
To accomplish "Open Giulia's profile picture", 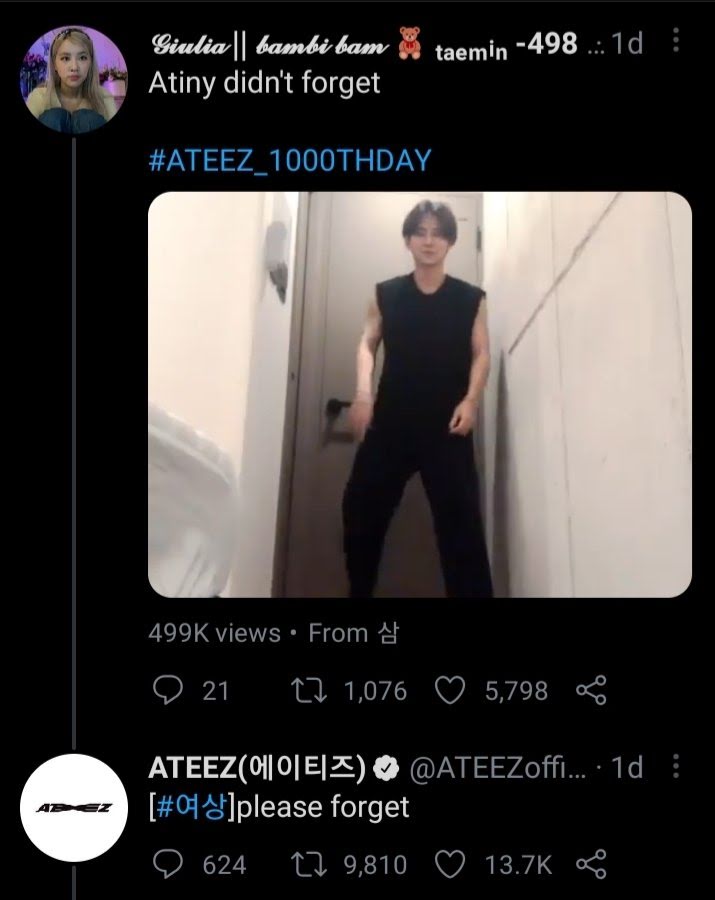I will click(x=74, y=80).
